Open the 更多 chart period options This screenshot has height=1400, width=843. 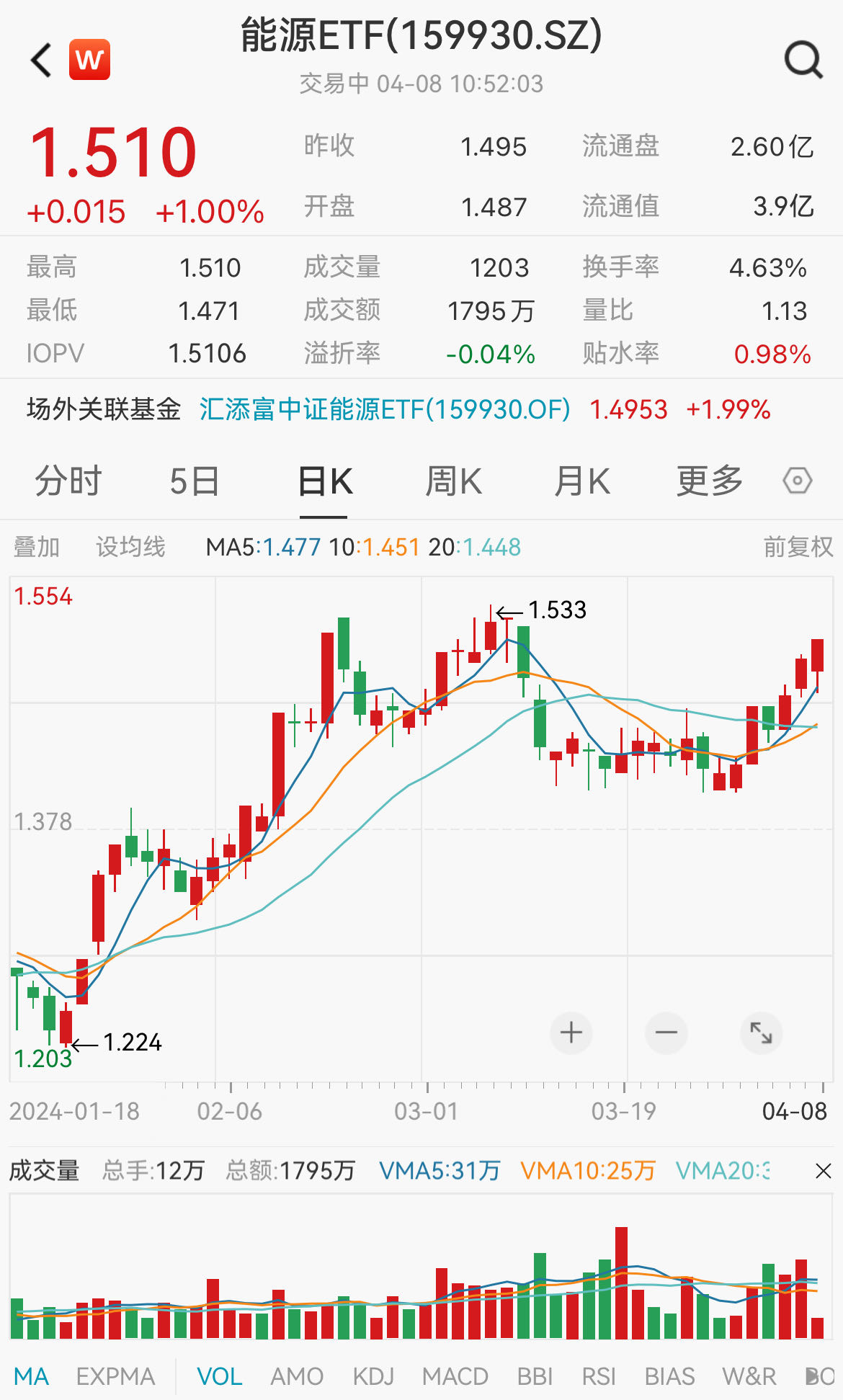tap(709, 481)
